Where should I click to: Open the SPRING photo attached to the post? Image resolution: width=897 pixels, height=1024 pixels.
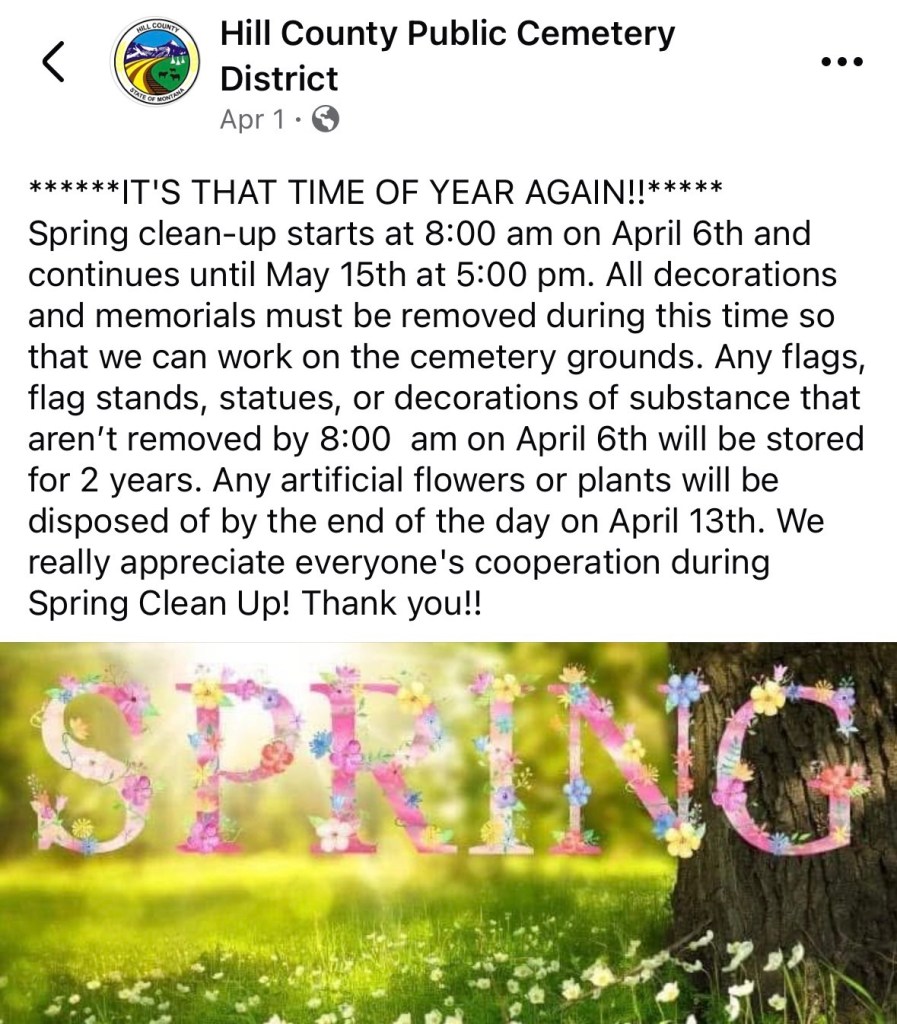click(448, 832)
